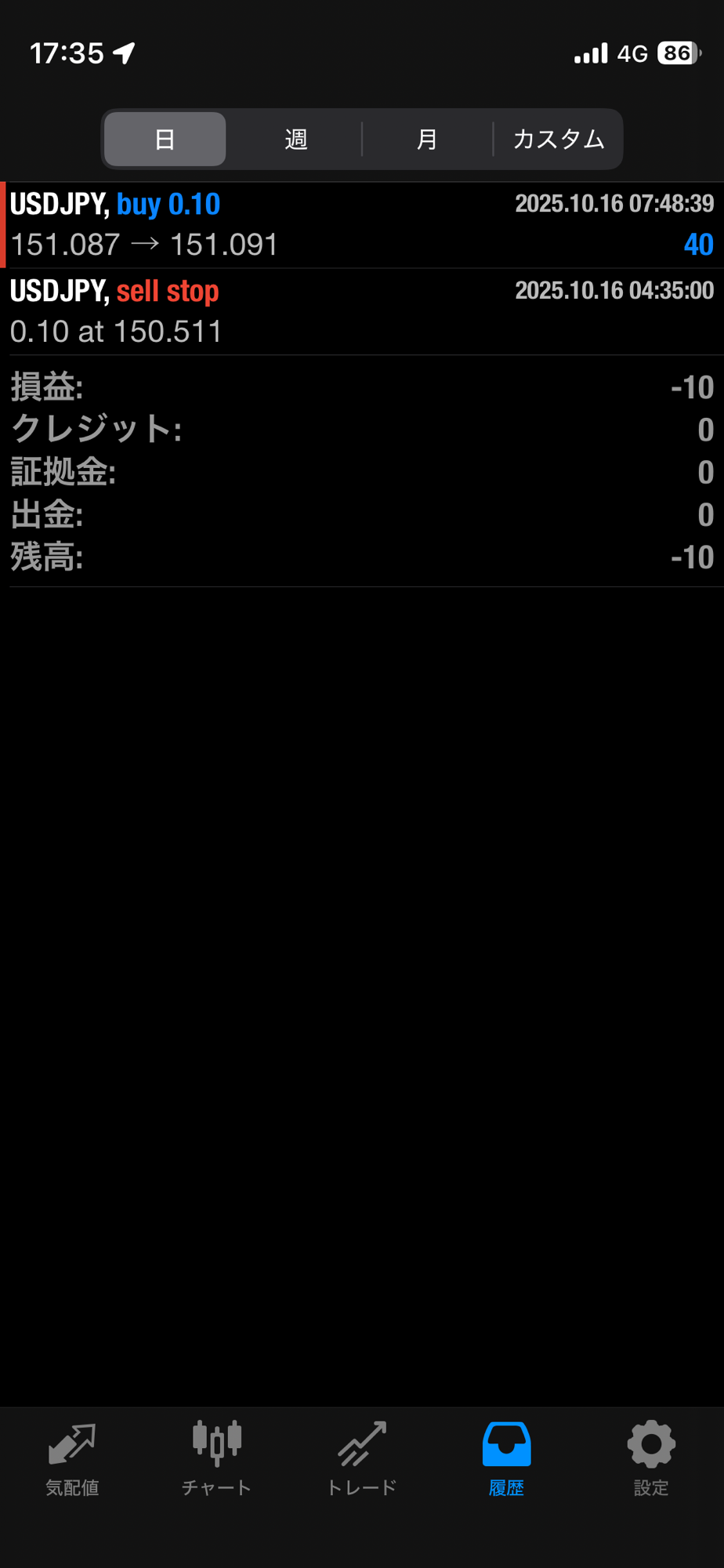Tap the 履歴 history tab

pos(506,1458)
